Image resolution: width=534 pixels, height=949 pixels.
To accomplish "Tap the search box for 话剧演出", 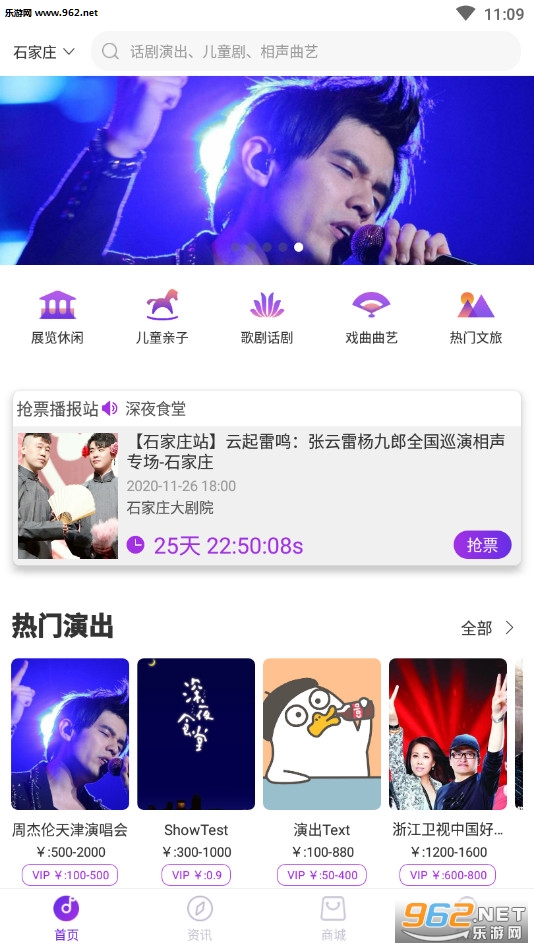I will pyautogui.click(x=306, y=51).
